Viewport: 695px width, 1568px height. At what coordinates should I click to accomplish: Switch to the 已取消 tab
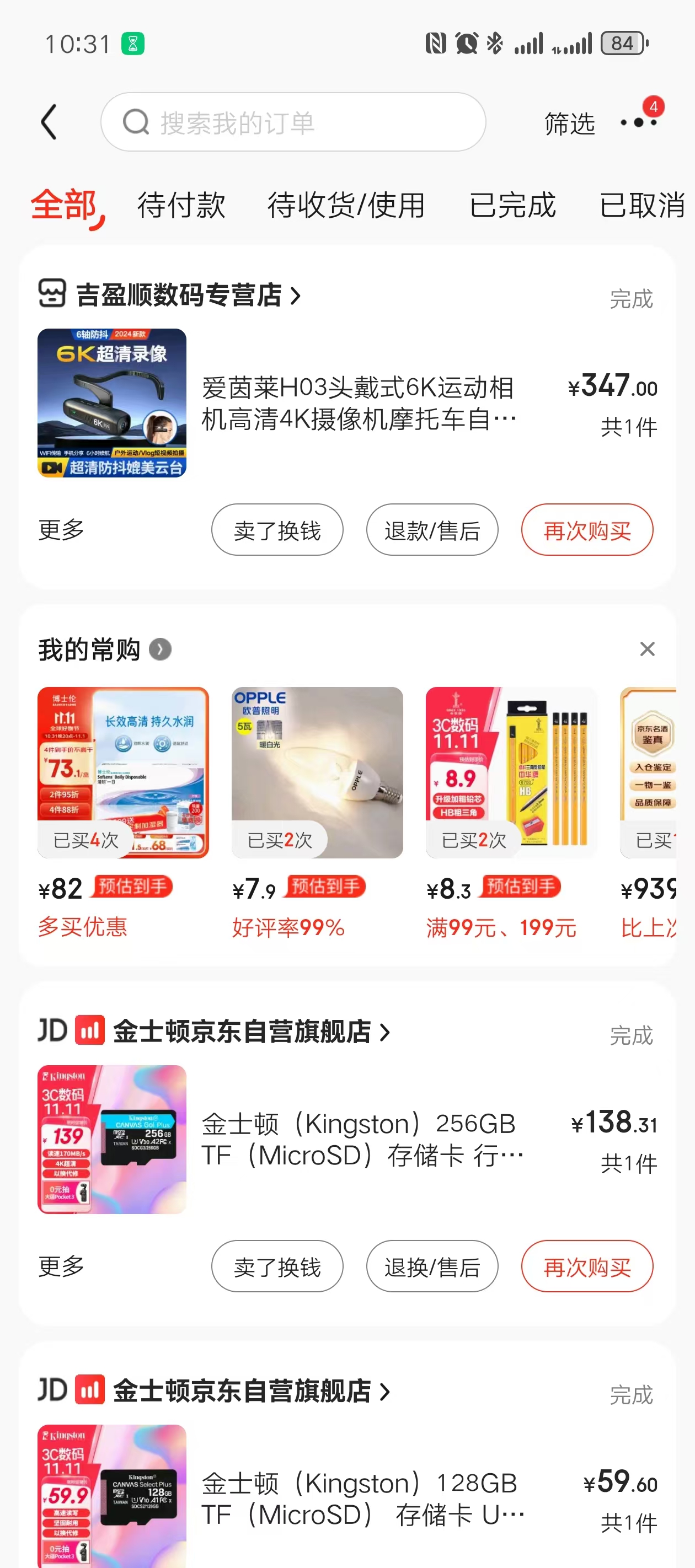pos(641,205)
